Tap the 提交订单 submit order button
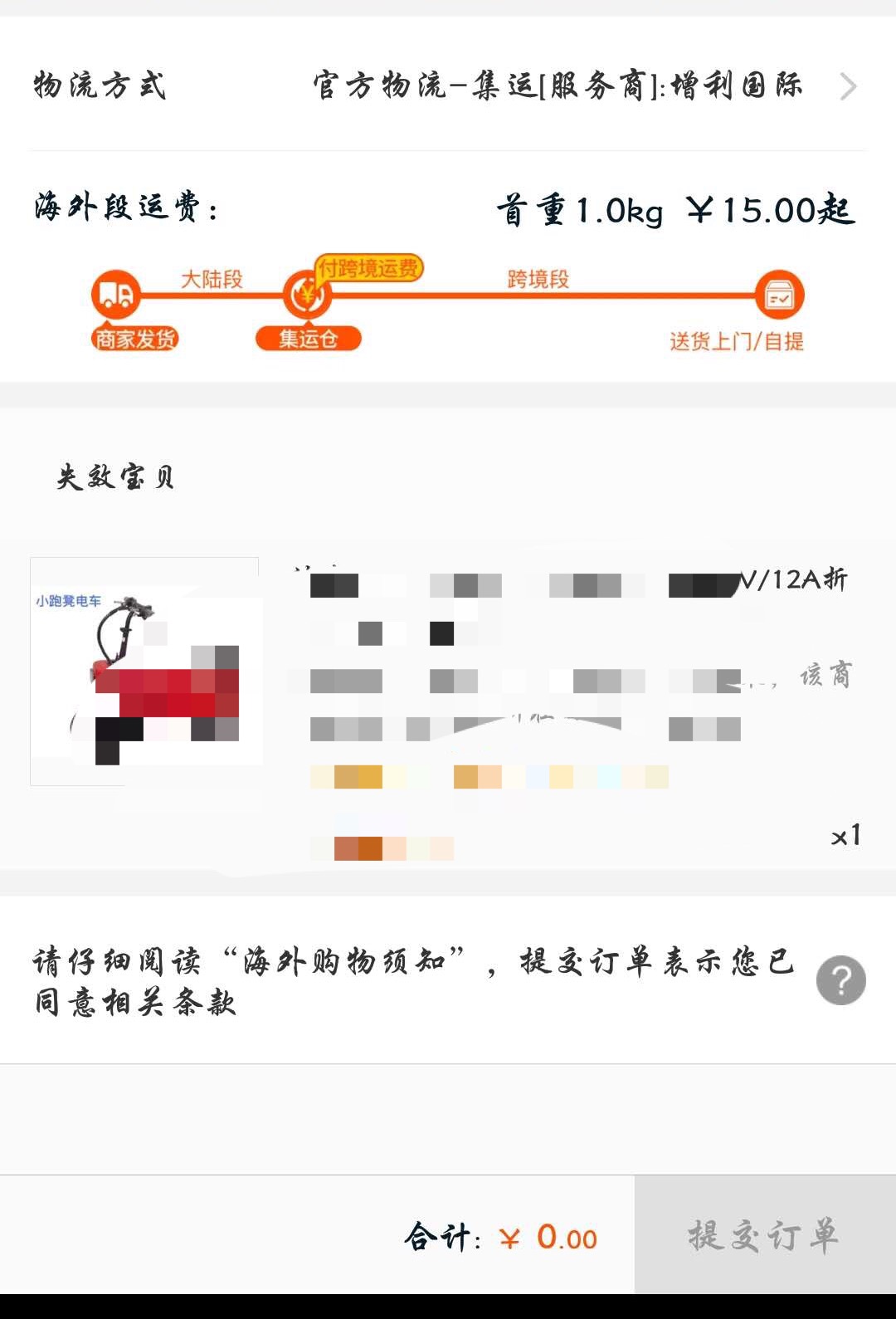The width and height of the screenshot is (896, 1319). [x=764, y=1235]
